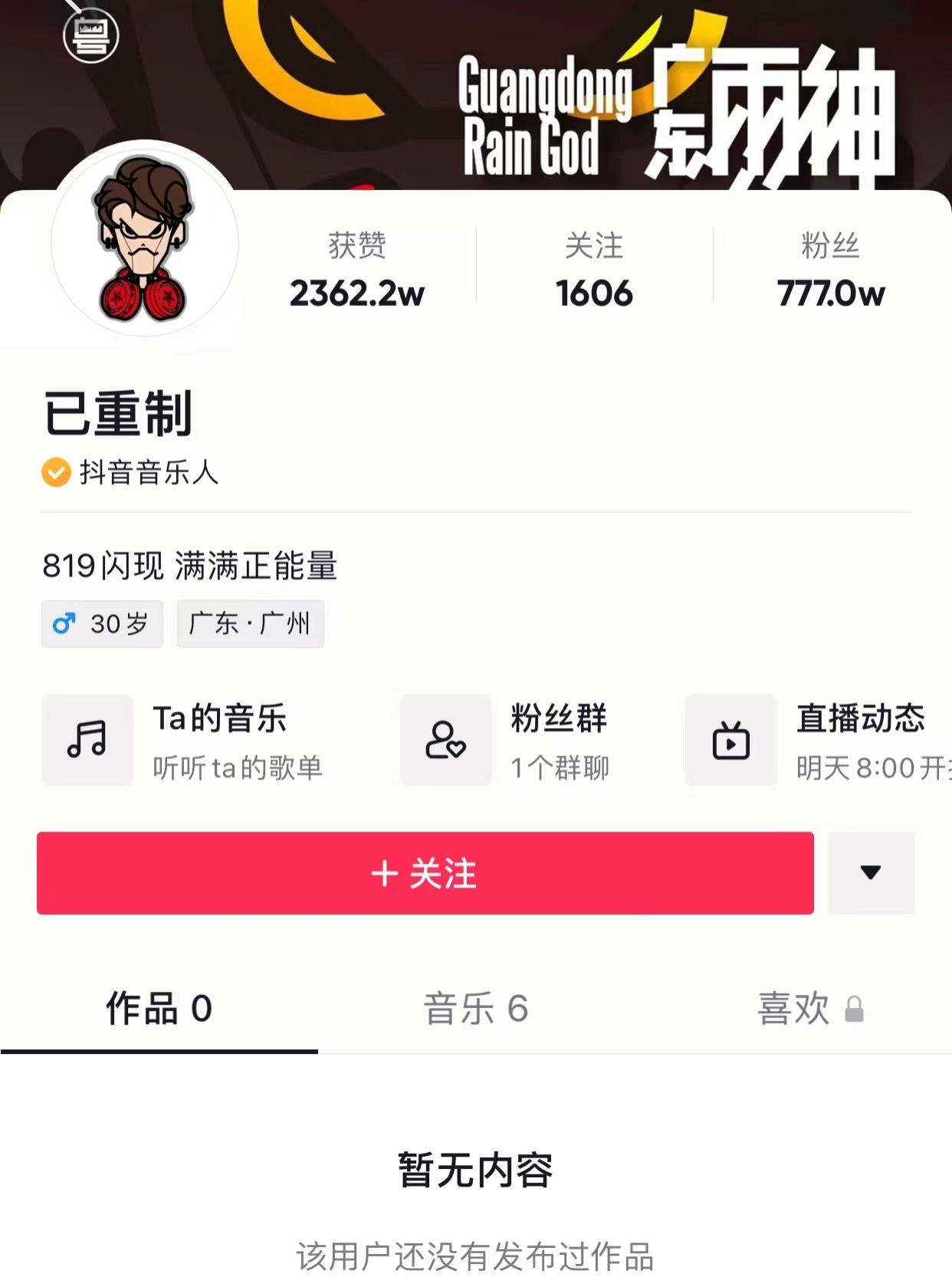The height and width of the screenshot is (1277, 952).
Task: View the 获赞 2362.2w likes count
Action: click(357, 270)
